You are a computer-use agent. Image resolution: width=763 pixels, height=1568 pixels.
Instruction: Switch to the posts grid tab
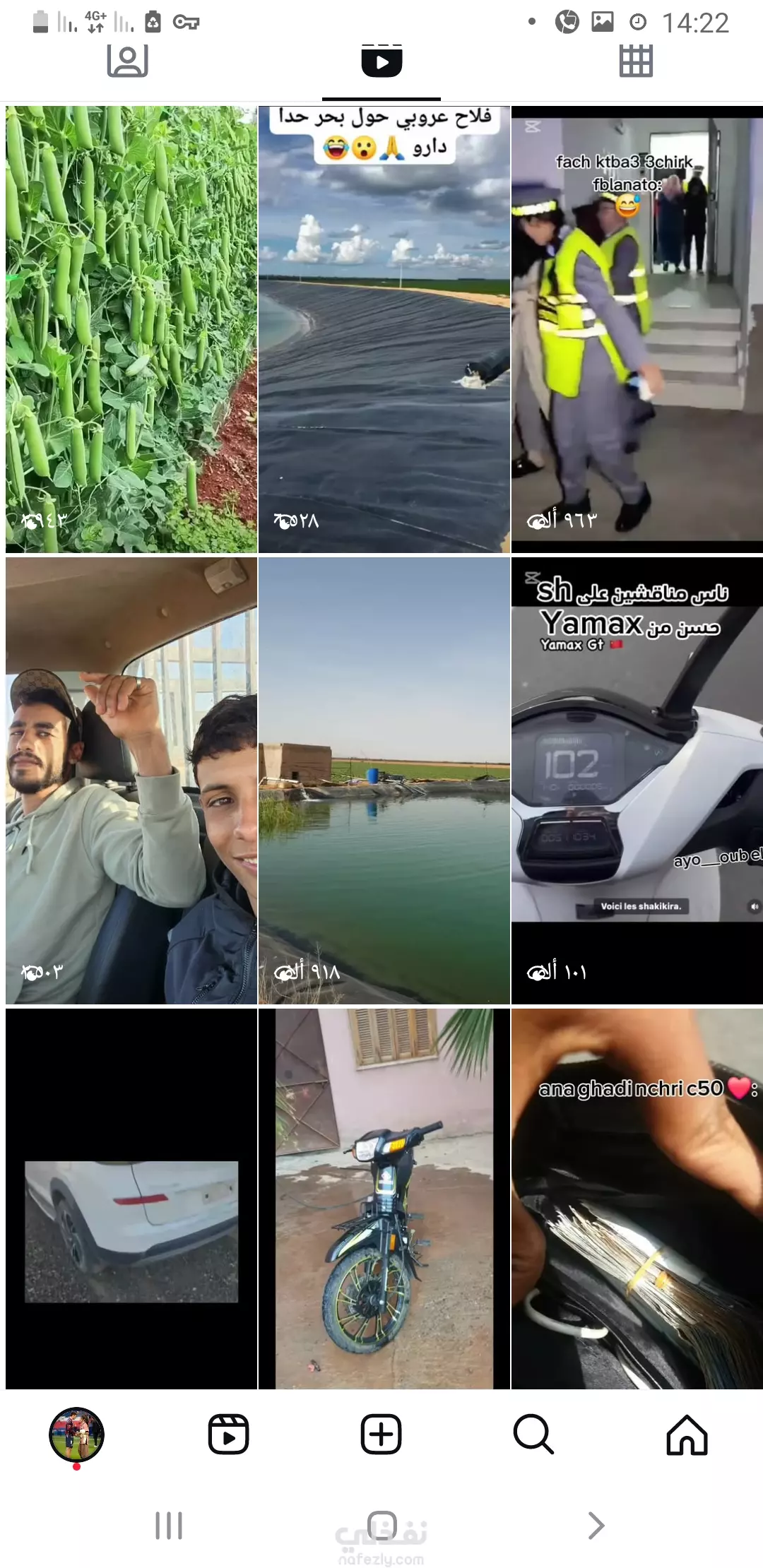click(636, 61)
